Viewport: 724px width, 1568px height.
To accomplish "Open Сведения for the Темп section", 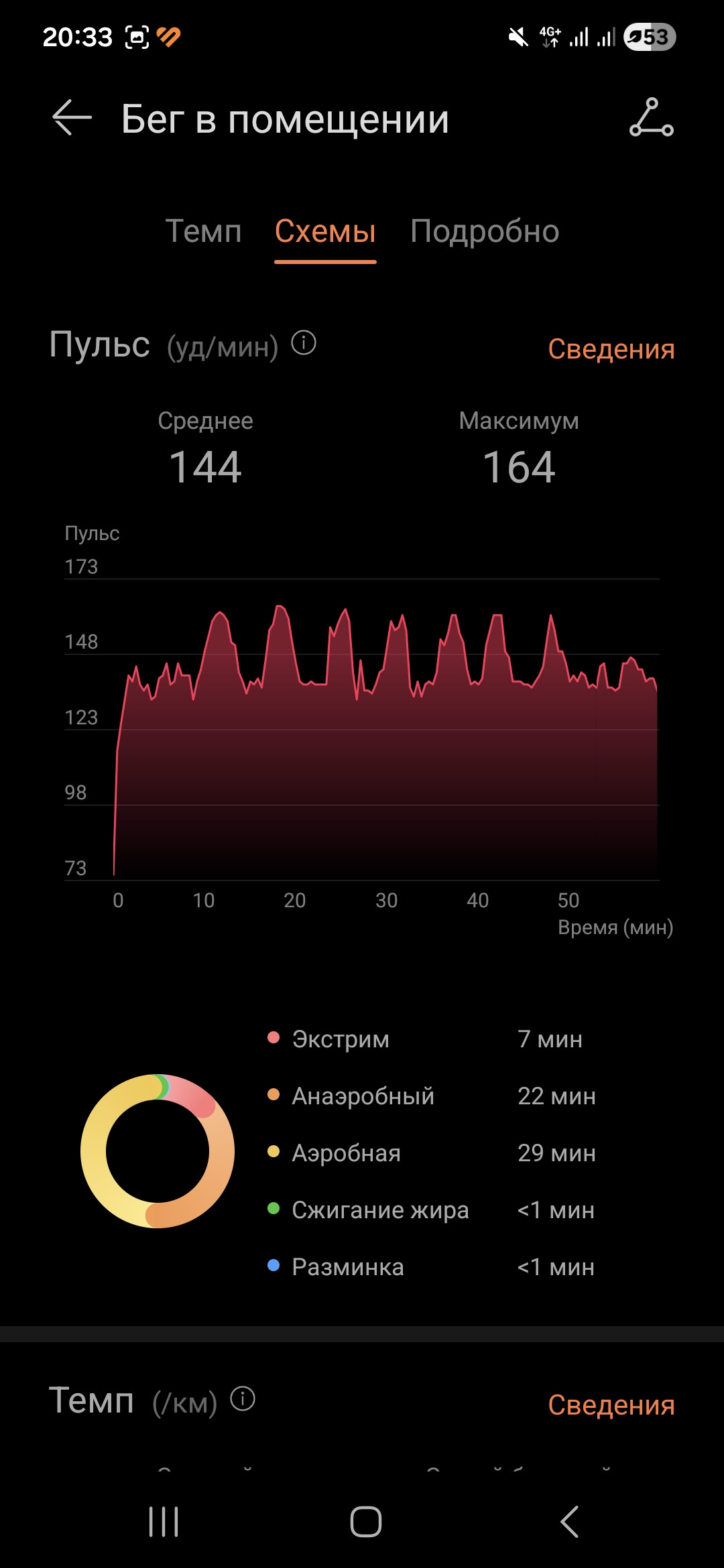I will [x=611, y=1404].
